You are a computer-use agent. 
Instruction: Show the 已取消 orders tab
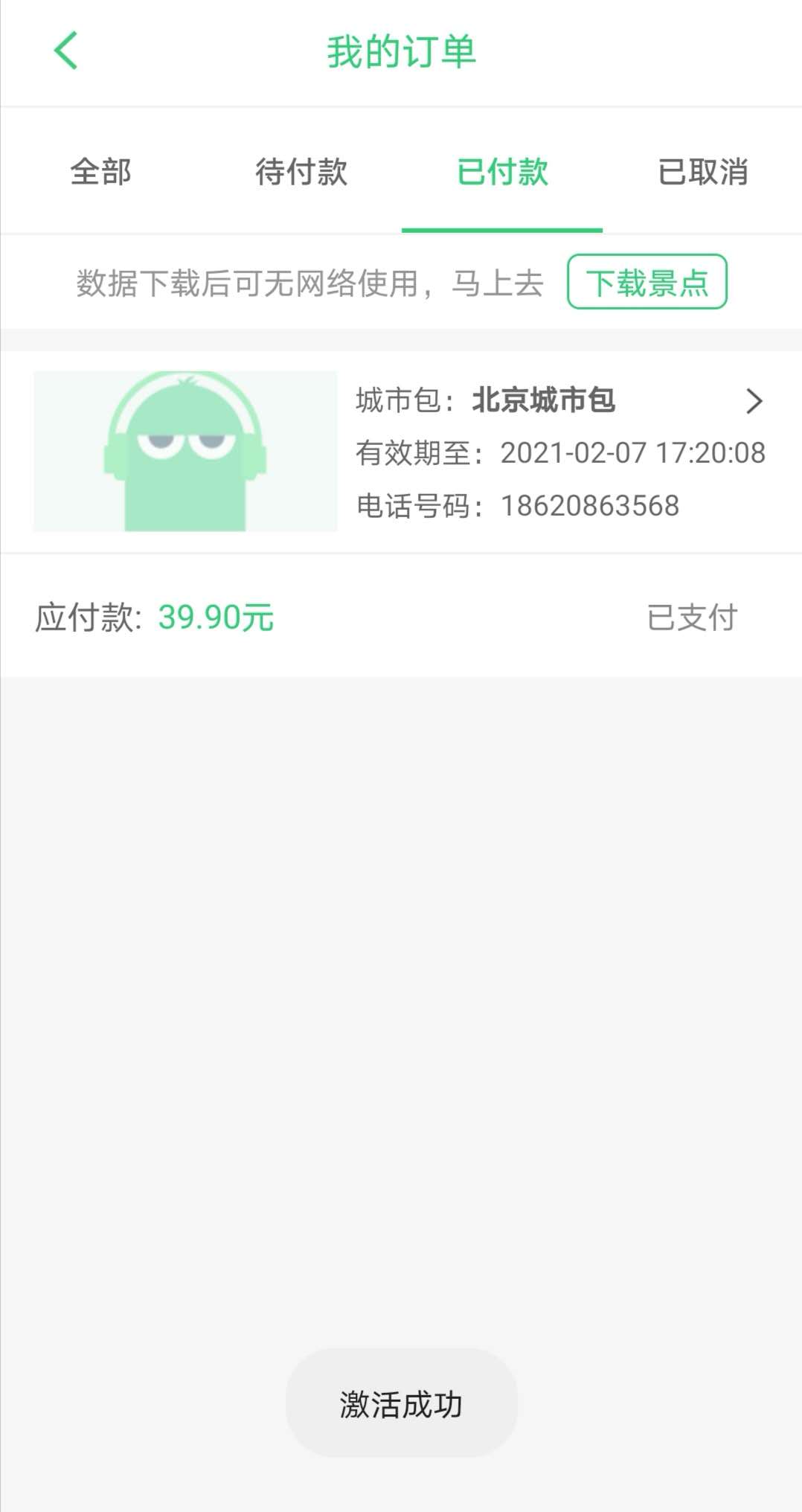point(703,172)
